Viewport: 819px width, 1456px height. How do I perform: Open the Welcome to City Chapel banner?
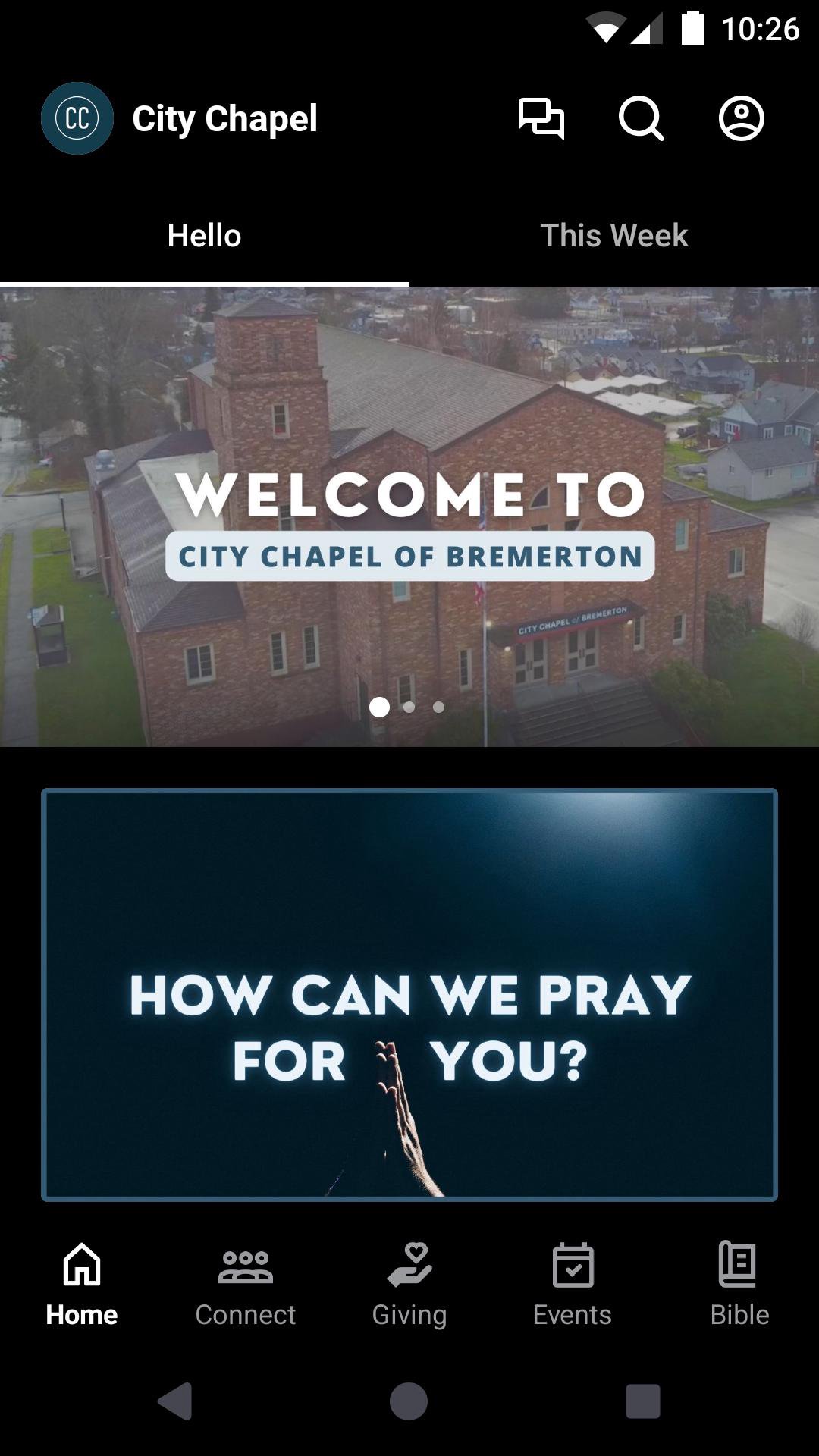[x=409, y=517]
